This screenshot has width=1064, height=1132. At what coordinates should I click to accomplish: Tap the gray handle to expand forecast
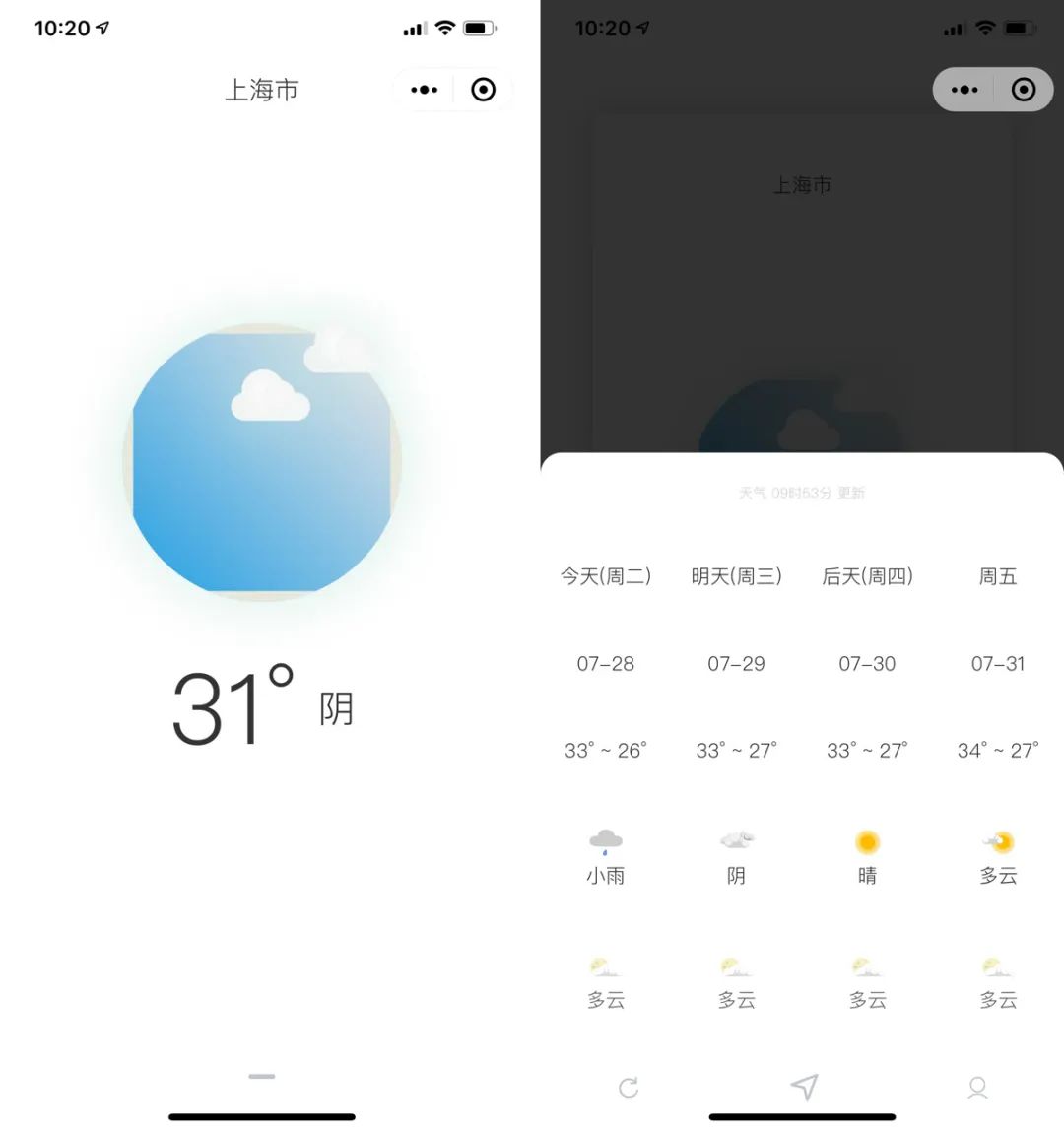(262, 1076)
